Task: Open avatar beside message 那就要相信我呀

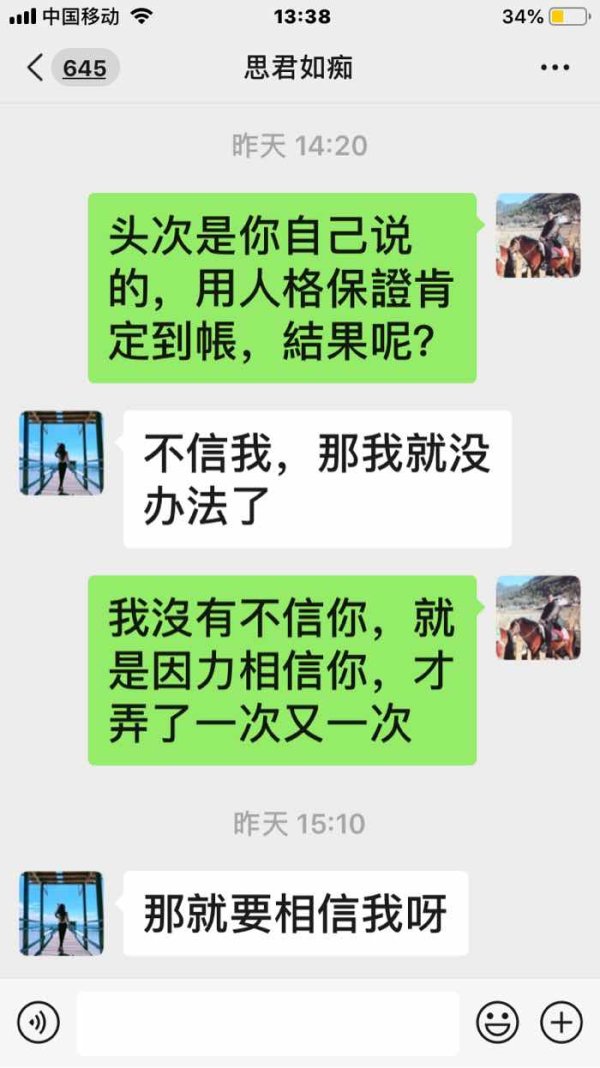Action: (61, 913)
